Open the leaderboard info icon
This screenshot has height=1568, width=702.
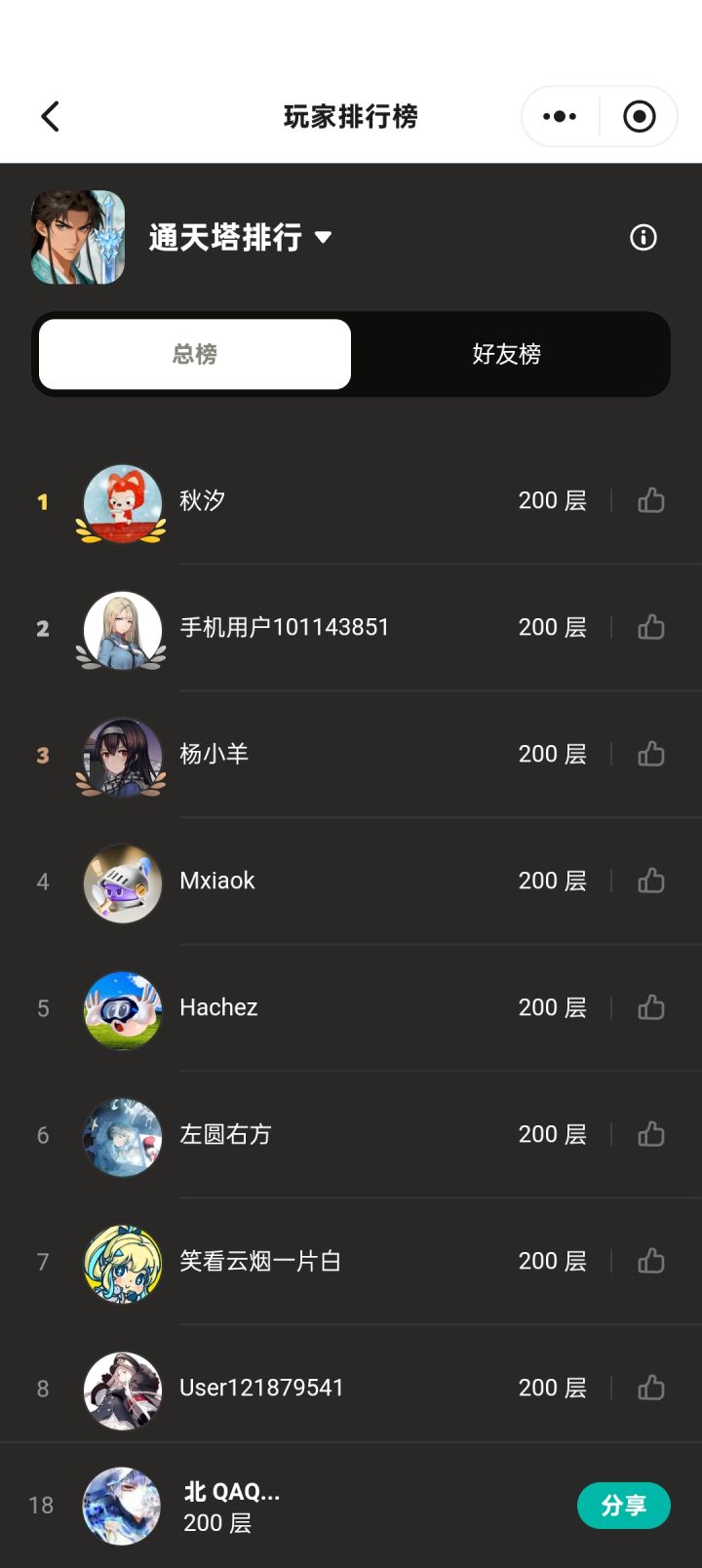pos(643,237)
